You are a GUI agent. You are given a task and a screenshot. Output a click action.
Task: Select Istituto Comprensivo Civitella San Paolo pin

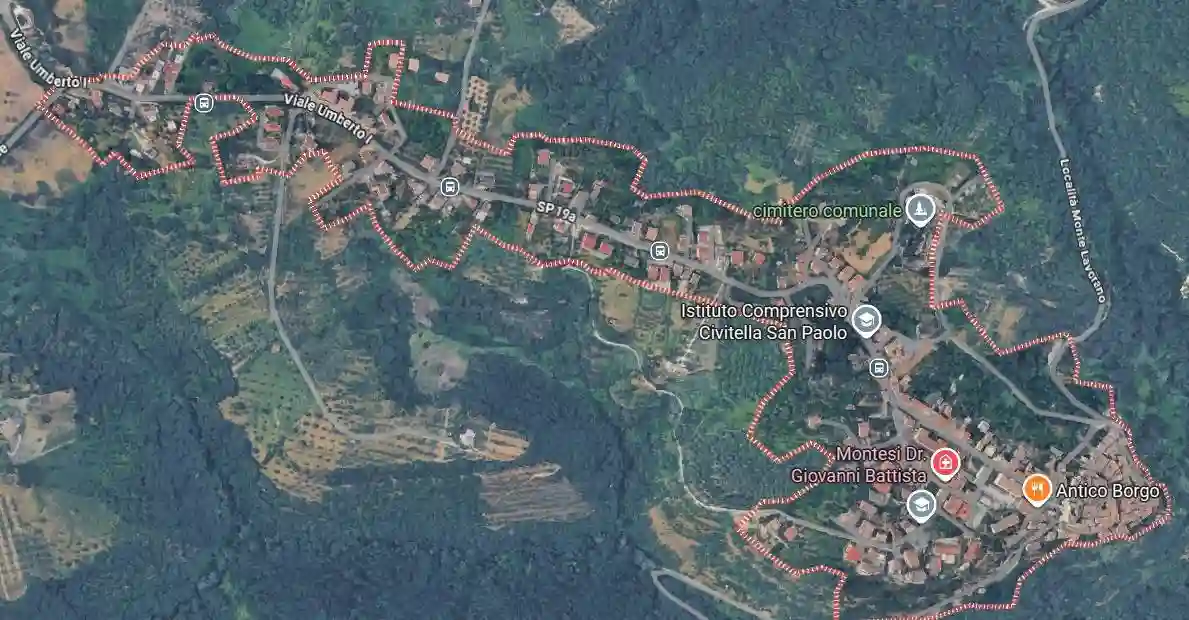(866, 320)
